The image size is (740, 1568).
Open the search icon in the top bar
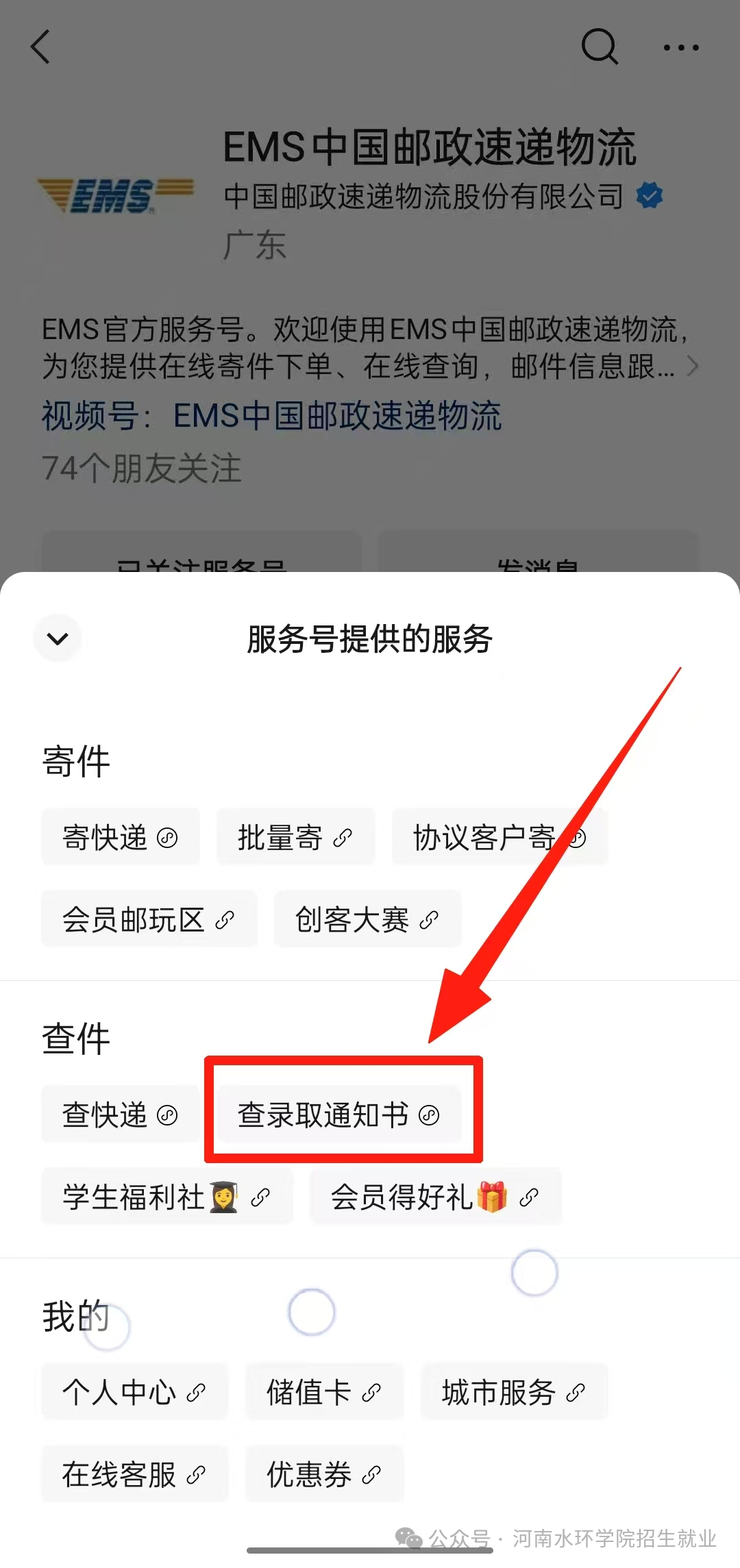click(x=600, y=47)
